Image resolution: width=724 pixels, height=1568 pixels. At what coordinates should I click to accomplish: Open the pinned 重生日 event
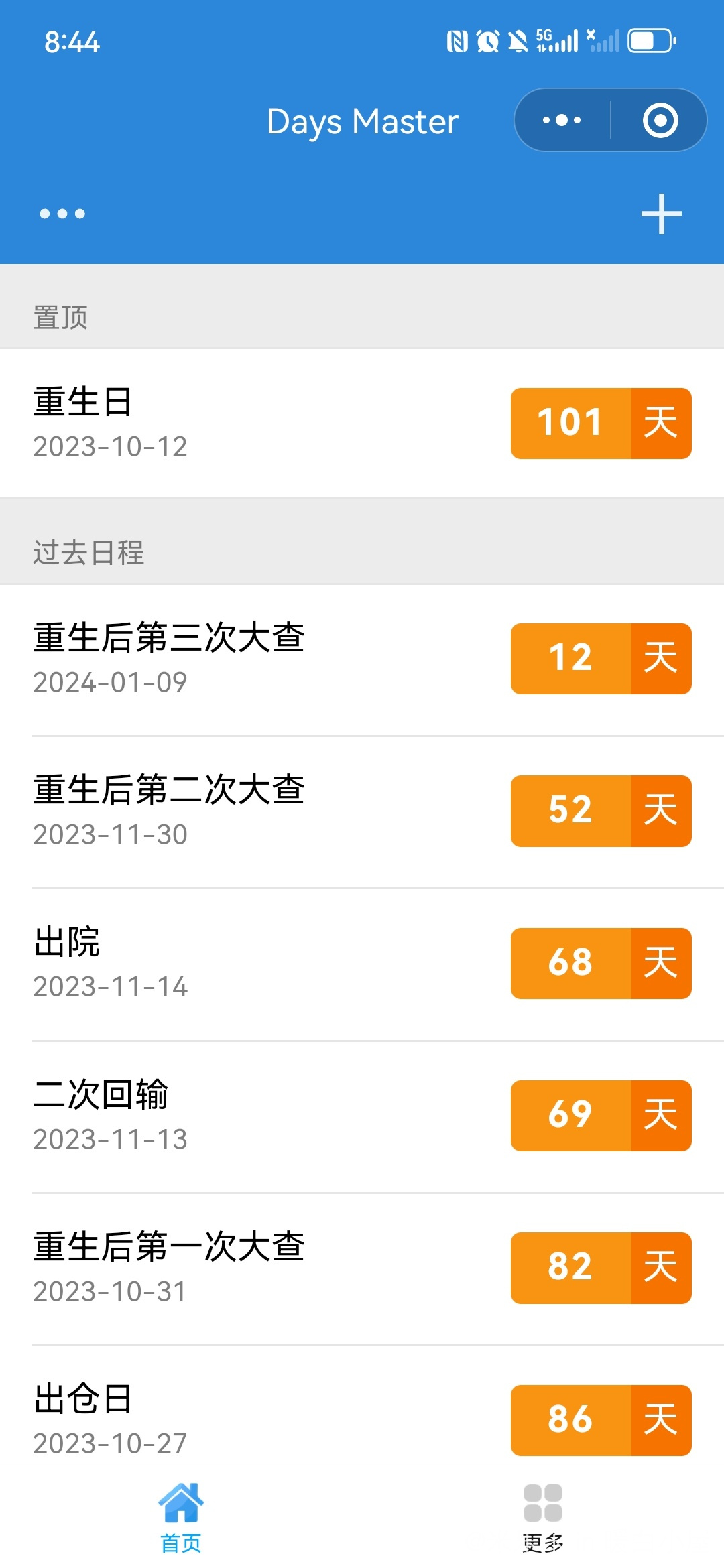click(x=362, y=423)
